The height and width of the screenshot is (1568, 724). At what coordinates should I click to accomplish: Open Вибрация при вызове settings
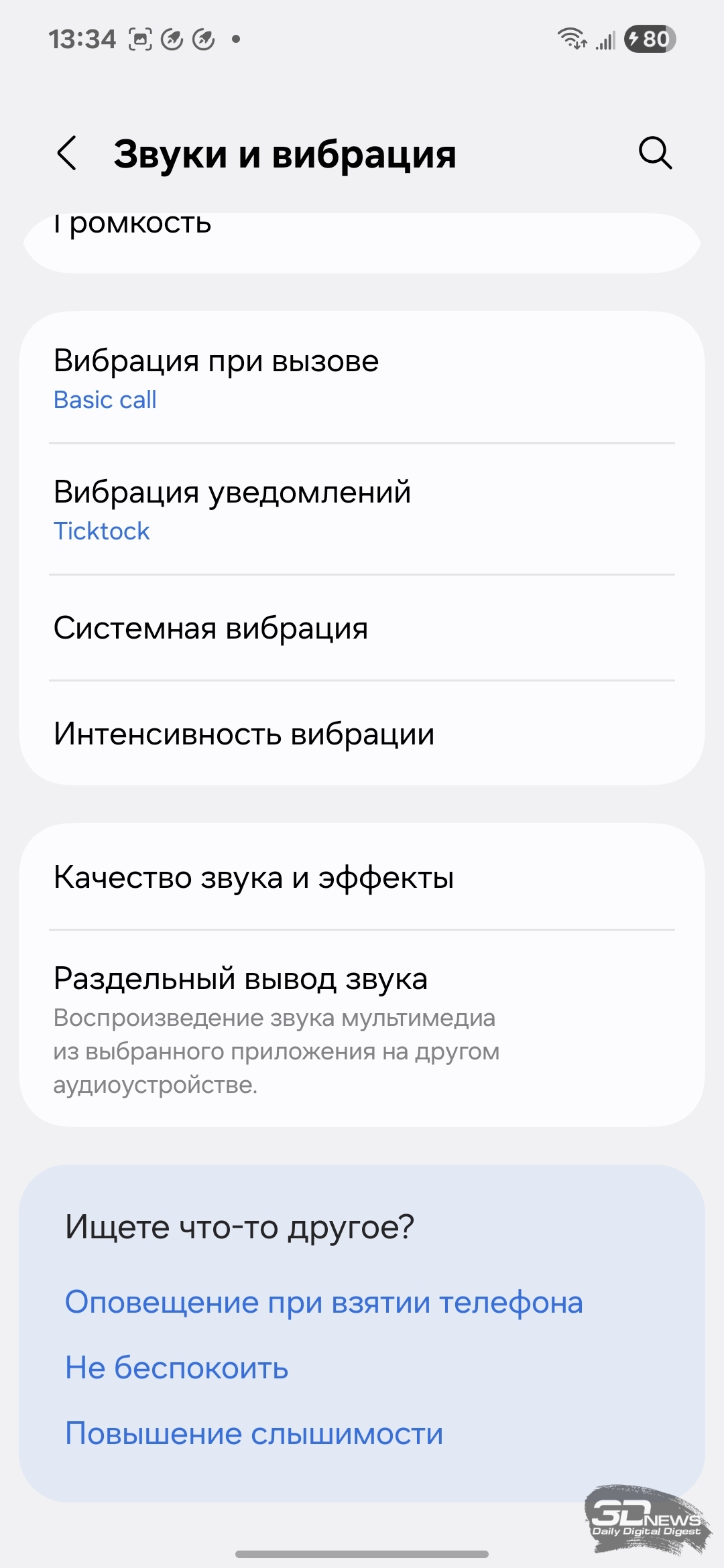[362, 378]
